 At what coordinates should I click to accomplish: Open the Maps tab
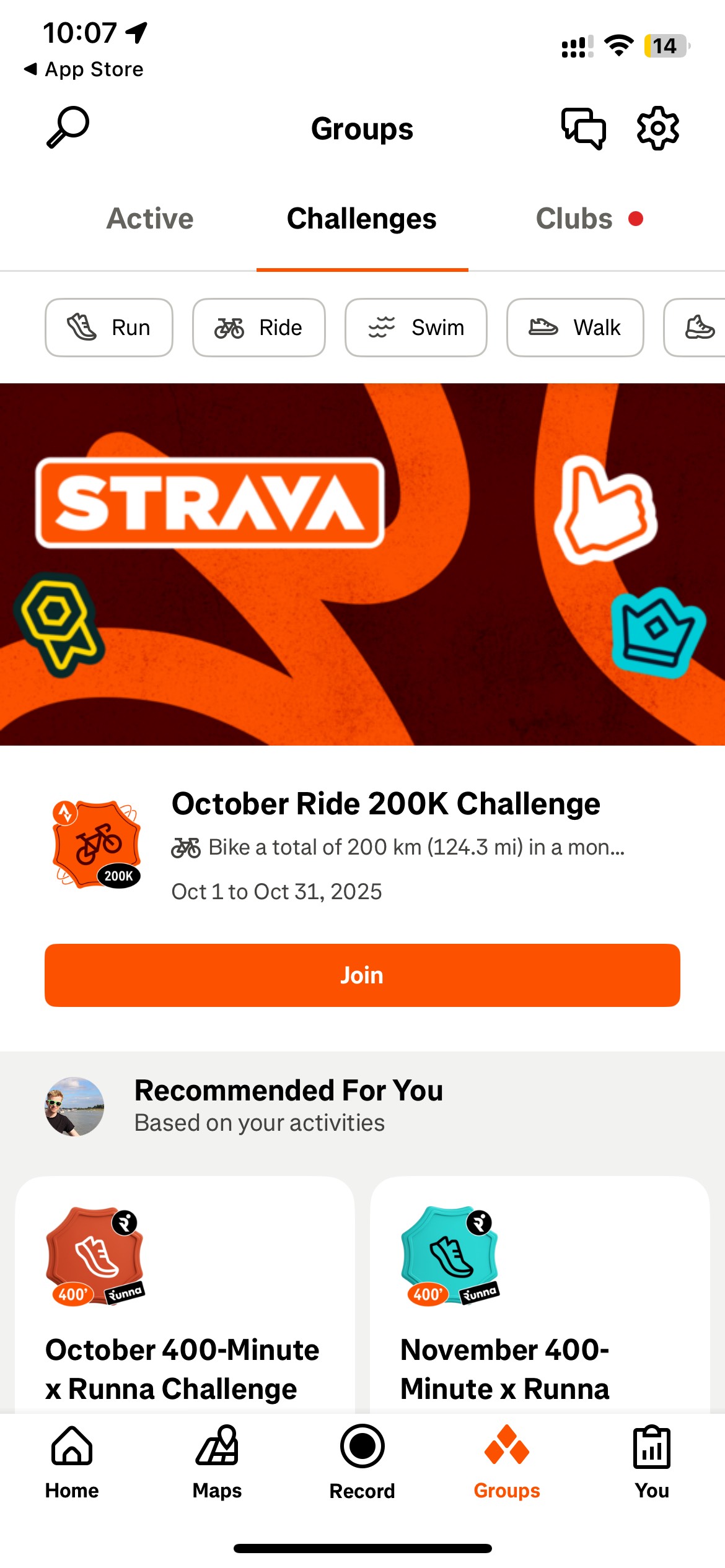click(x=217, y=1463)
